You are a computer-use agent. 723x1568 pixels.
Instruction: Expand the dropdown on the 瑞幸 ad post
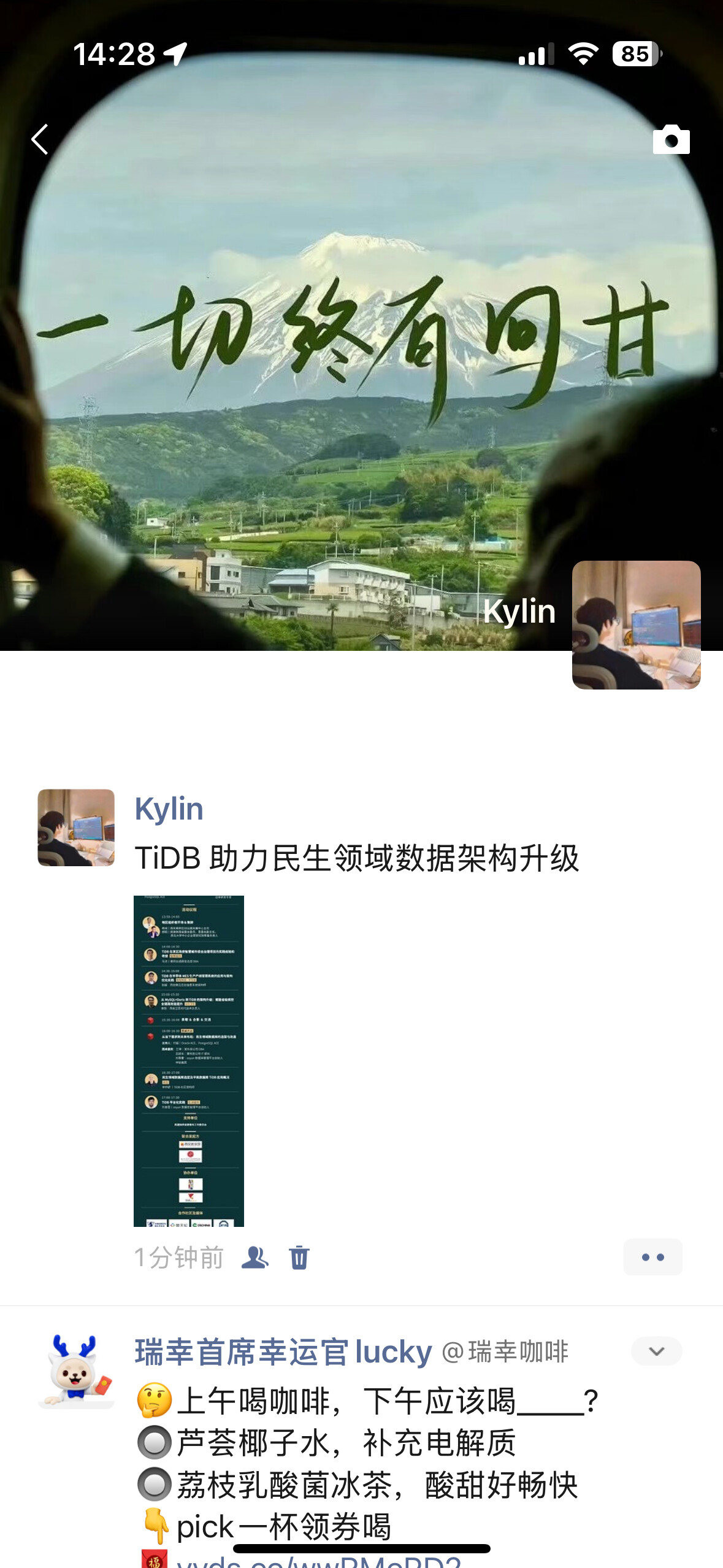(656, 1351)
